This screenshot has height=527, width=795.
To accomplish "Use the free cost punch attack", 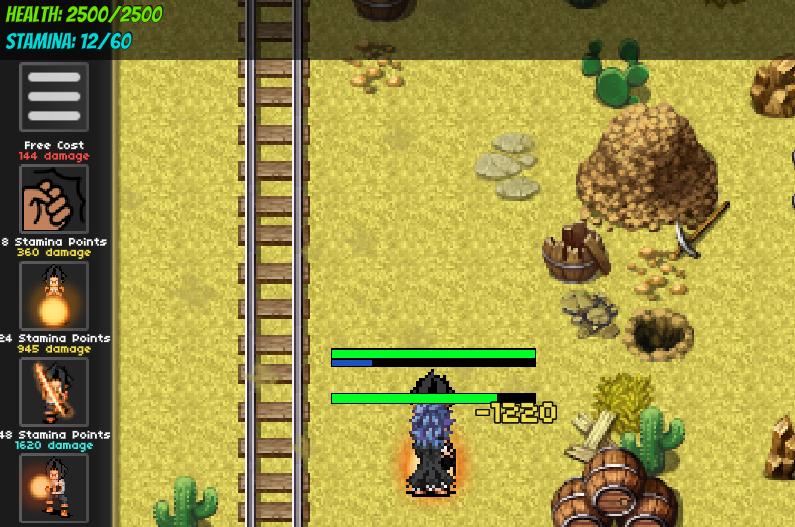I will click(54, 199).
